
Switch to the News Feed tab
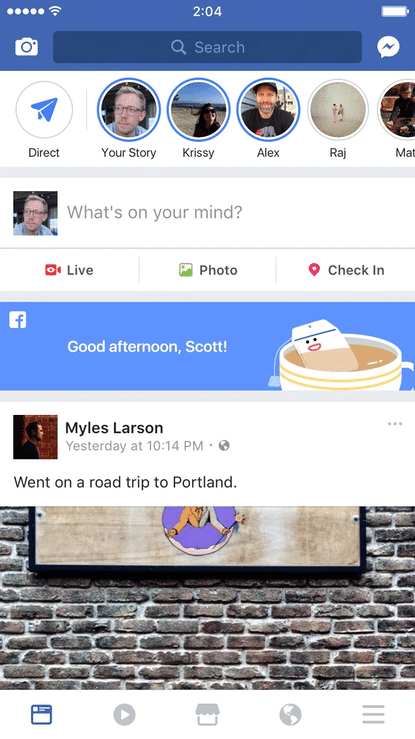(x=41, y=714)
